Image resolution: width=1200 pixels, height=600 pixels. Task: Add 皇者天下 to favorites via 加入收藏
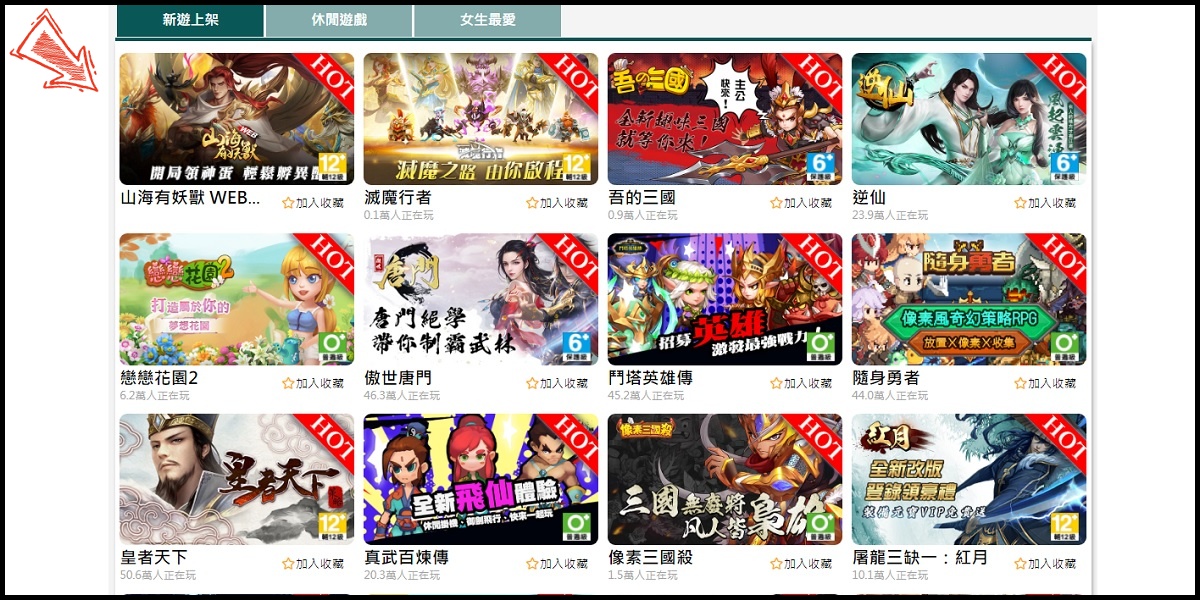(x=313, y=564)
